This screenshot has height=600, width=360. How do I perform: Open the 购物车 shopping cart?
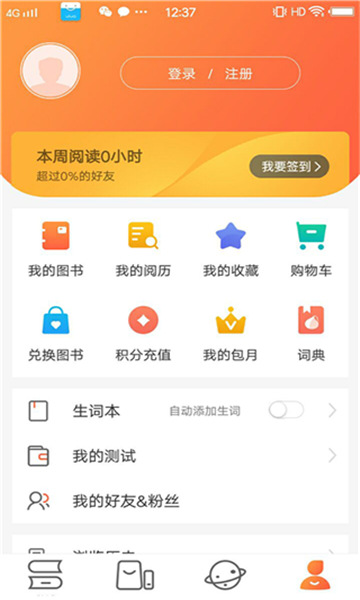[311, 249]
